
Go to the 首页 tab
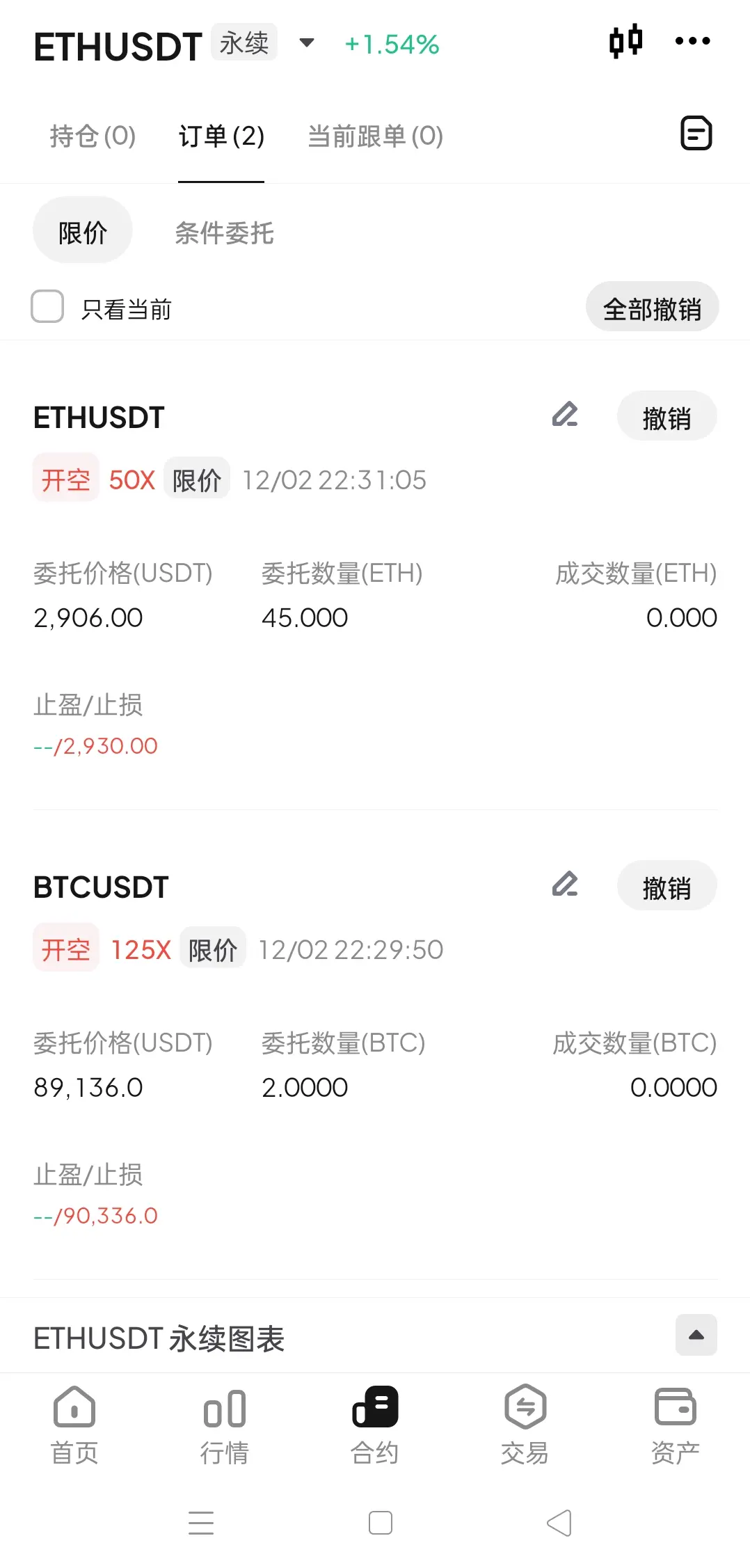tap(74, 1425)
